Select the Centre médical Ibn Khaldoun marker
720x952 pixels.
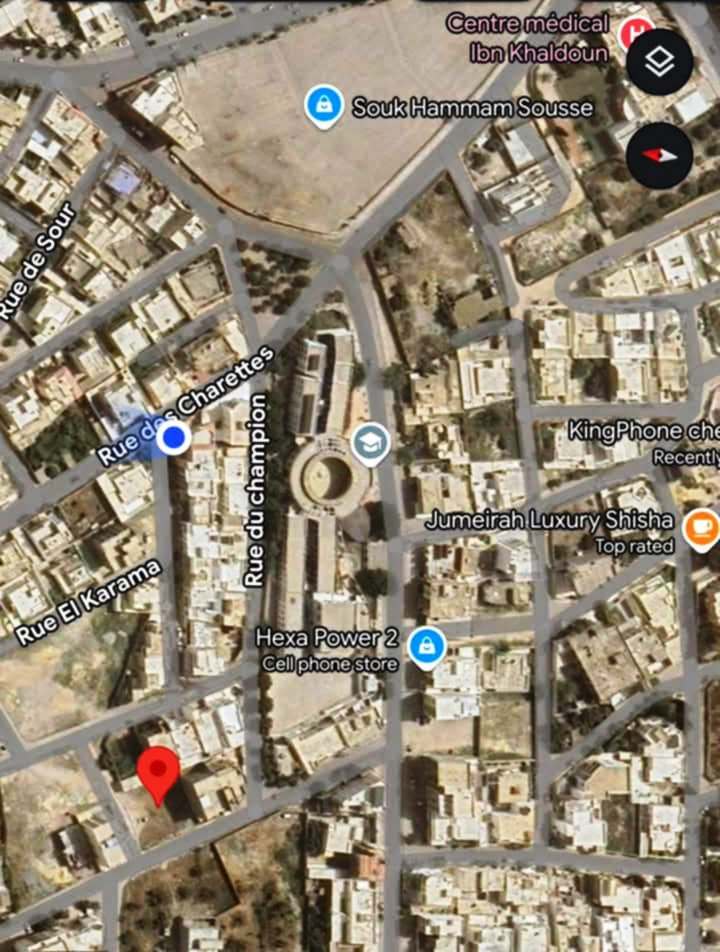point(636,32)
